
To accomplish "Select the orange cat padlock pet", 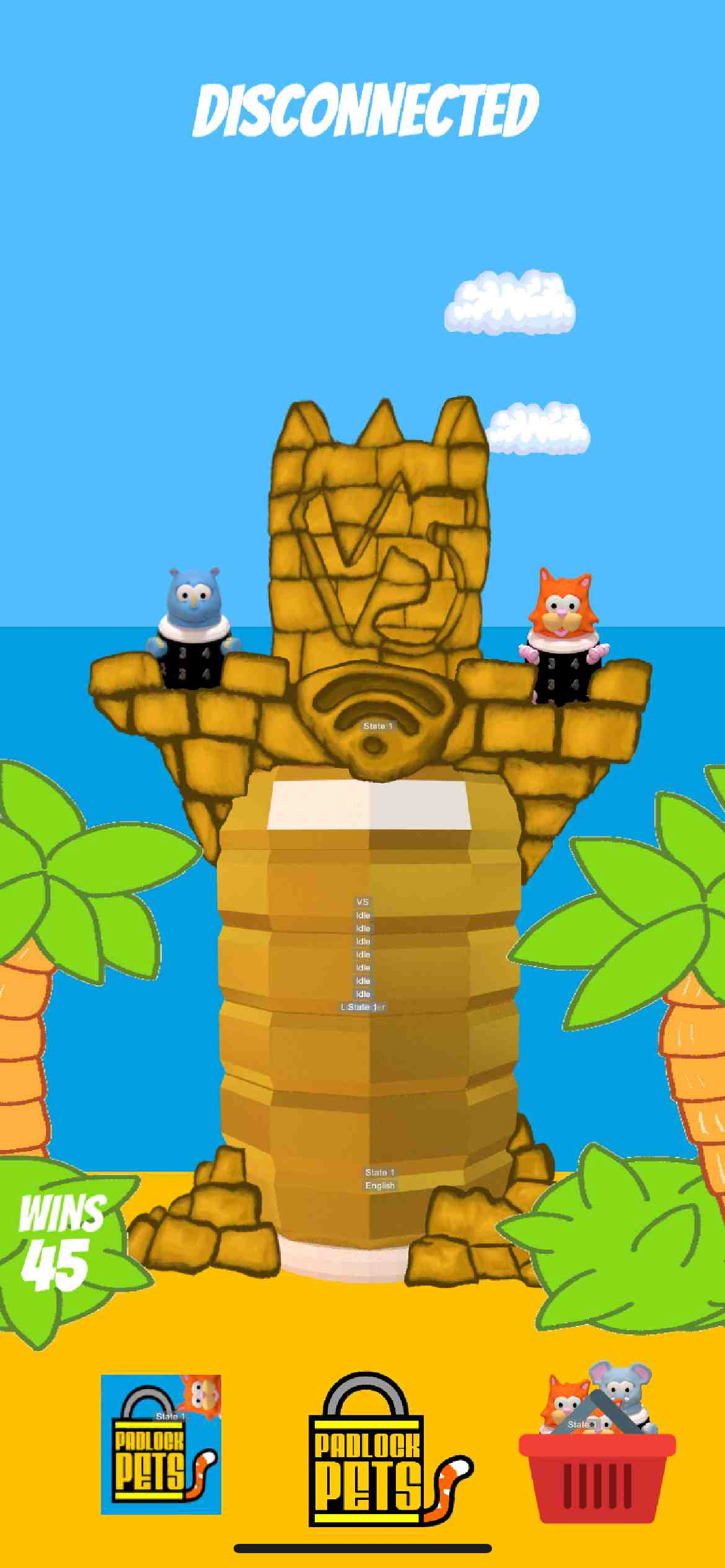I will coord(563,636).
